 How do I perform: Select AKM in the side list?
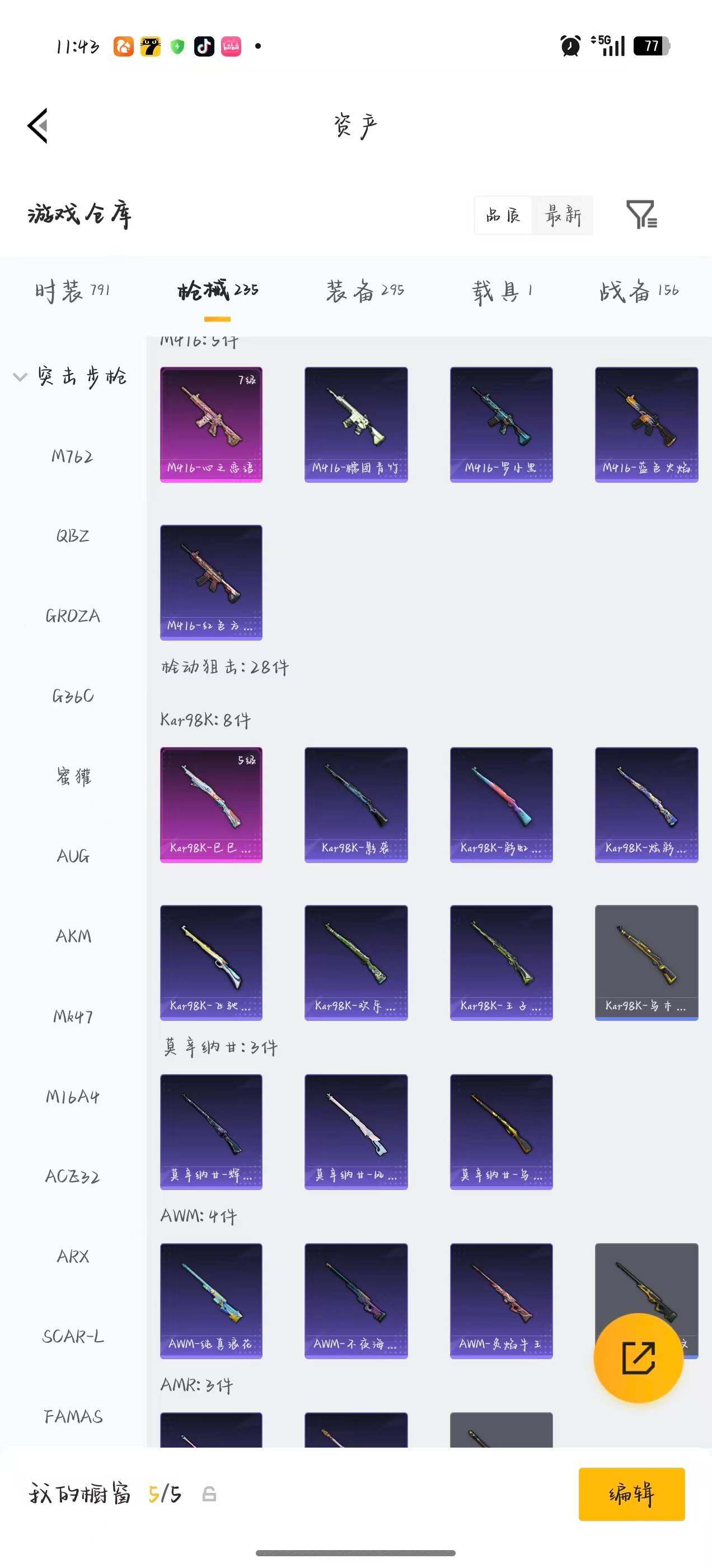click(x=73, y=936)
